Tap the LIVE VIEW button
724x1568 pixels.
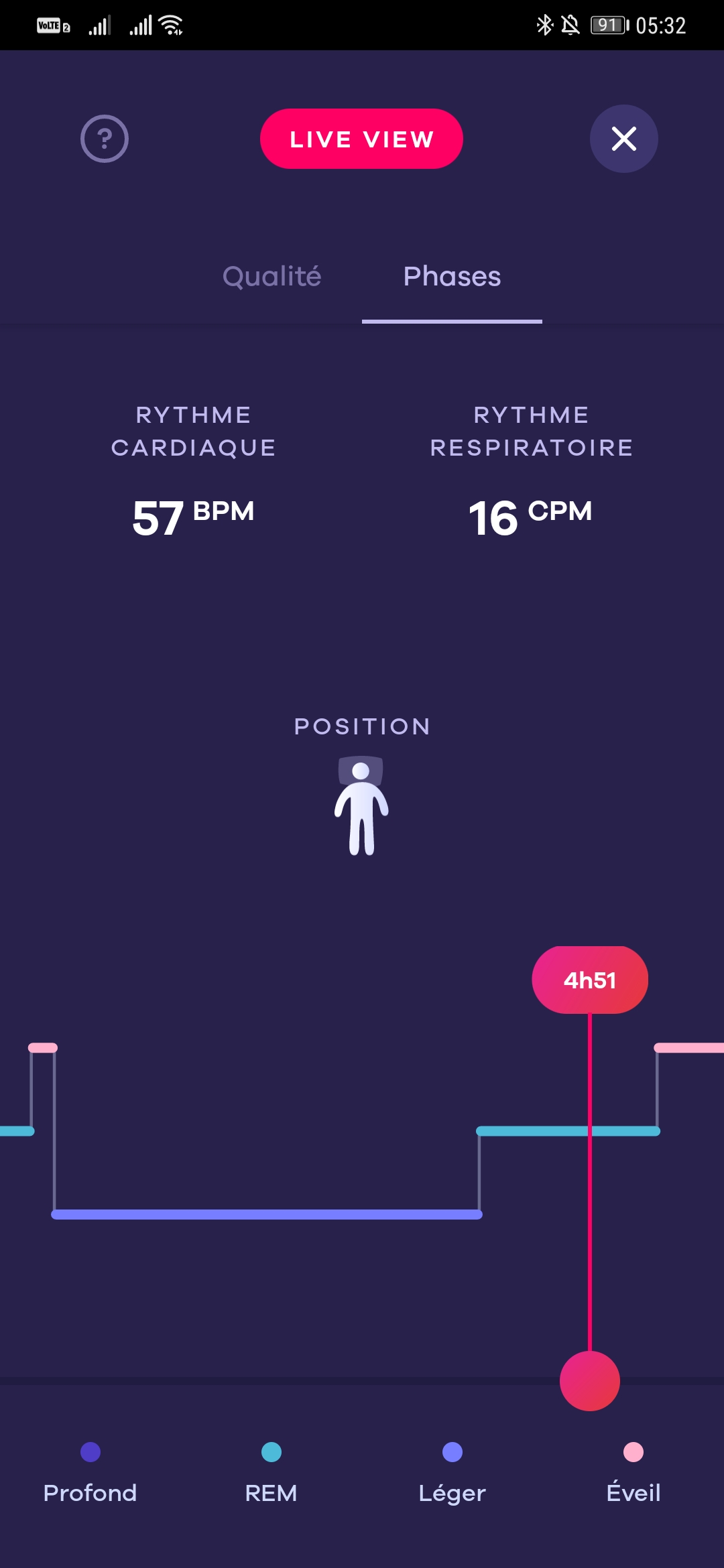pos(361,139)
